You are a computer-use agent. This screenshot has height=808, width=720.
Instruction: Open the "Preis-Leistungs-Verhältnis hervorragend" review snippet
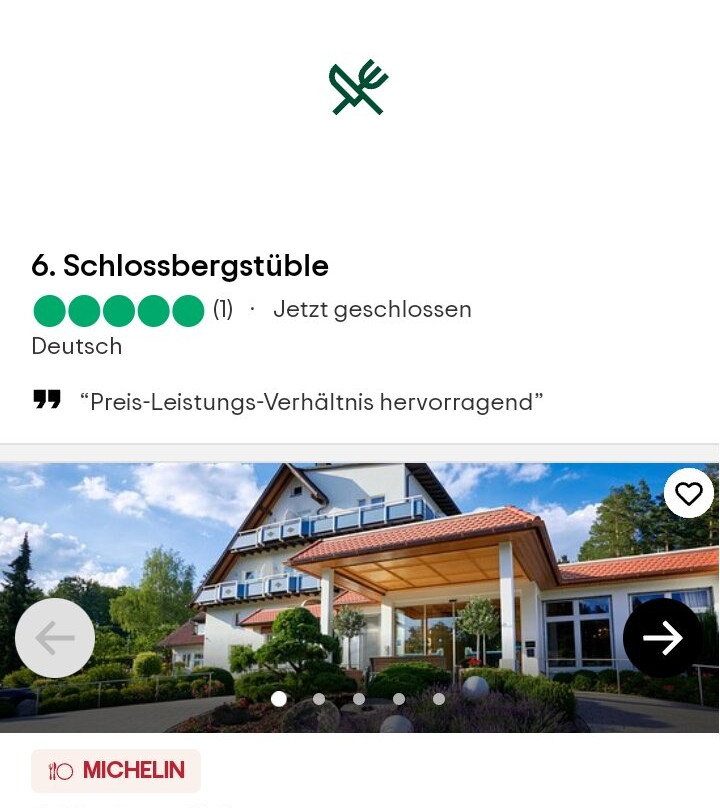(311, 402)
